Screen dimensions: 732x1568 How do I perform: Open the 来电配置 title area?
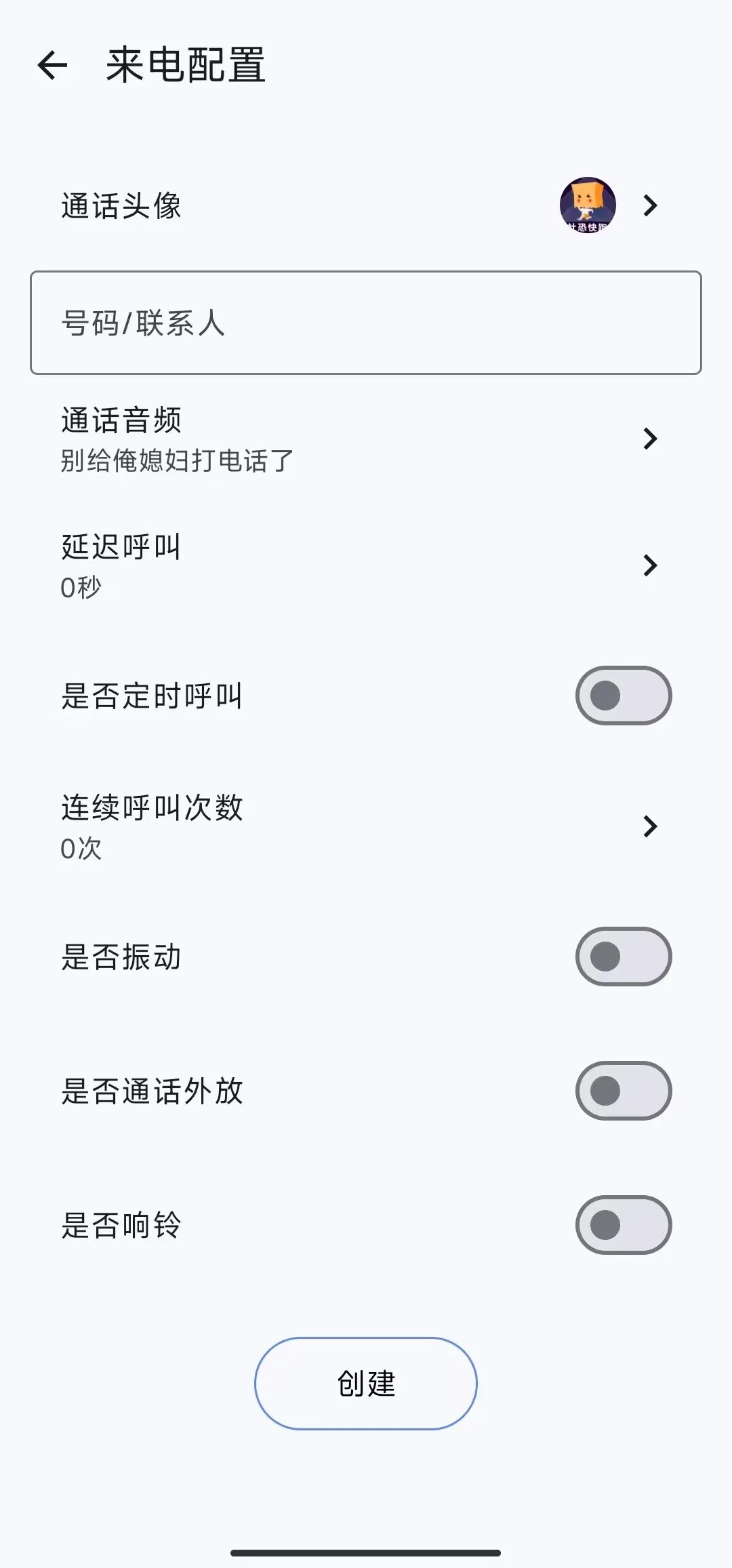click(x=184, y=66)
